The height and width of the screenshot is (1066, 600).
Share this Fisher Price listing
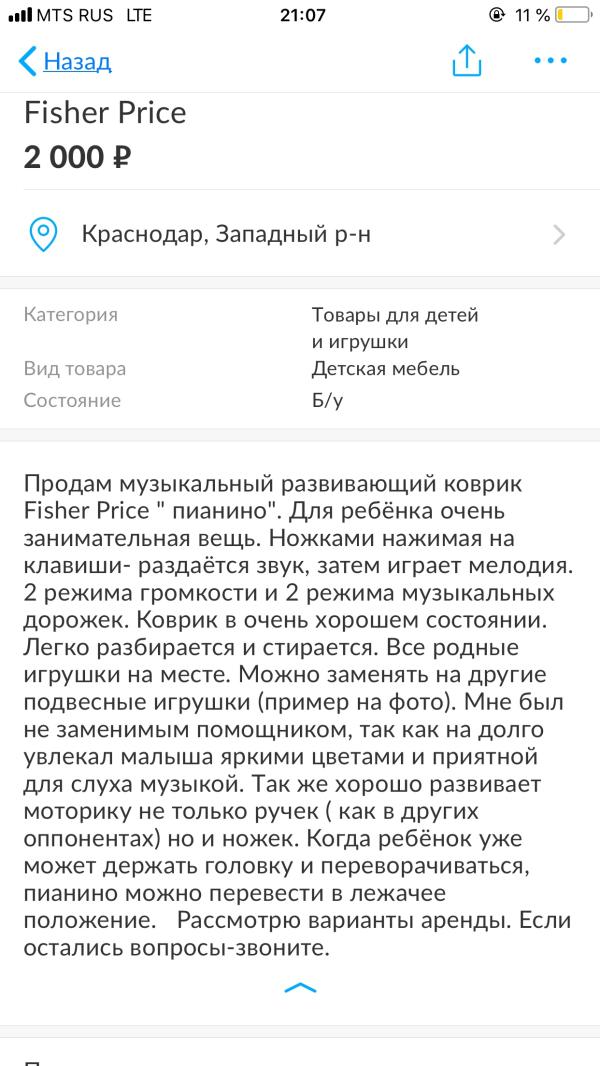[x=467, y=61]
